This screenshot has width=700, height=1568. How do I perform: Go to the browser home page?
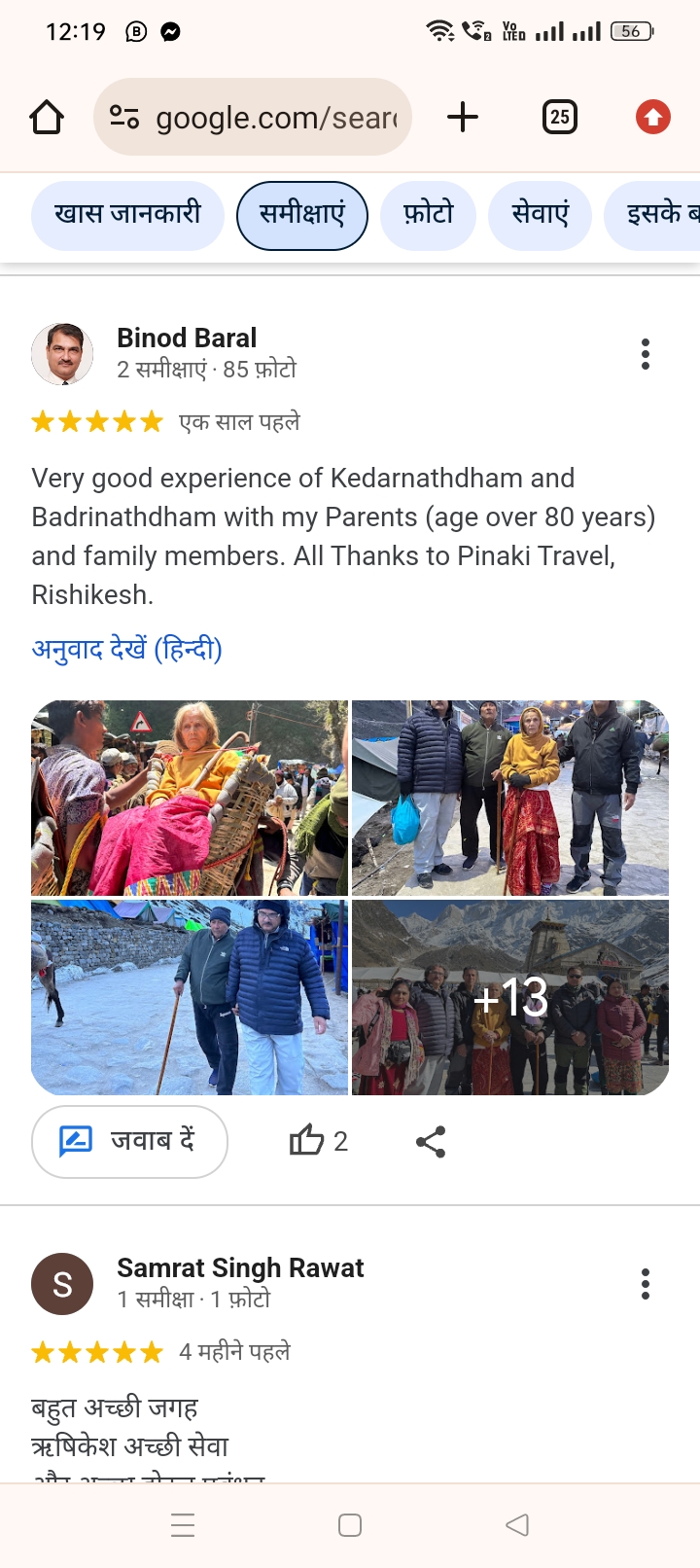[x=47, y=118]
